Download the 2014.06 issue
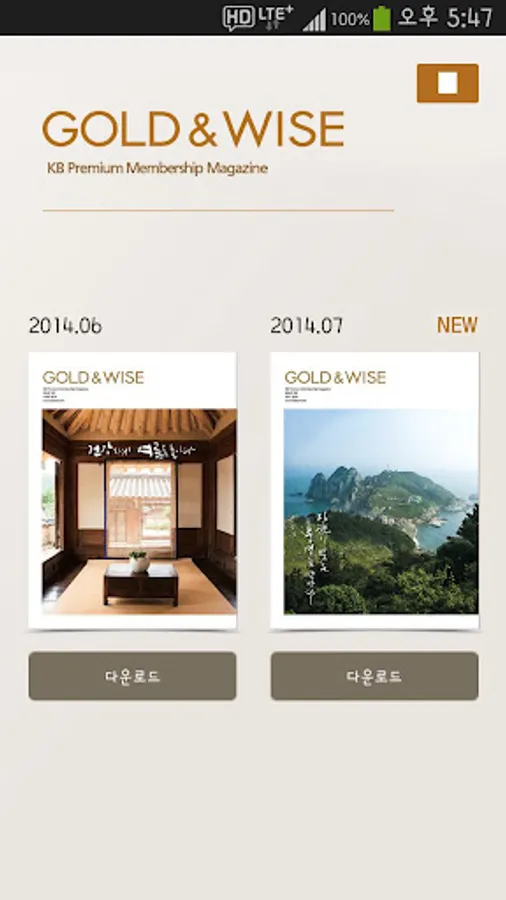This screenshot has height=900, width=506. [133, 676]
